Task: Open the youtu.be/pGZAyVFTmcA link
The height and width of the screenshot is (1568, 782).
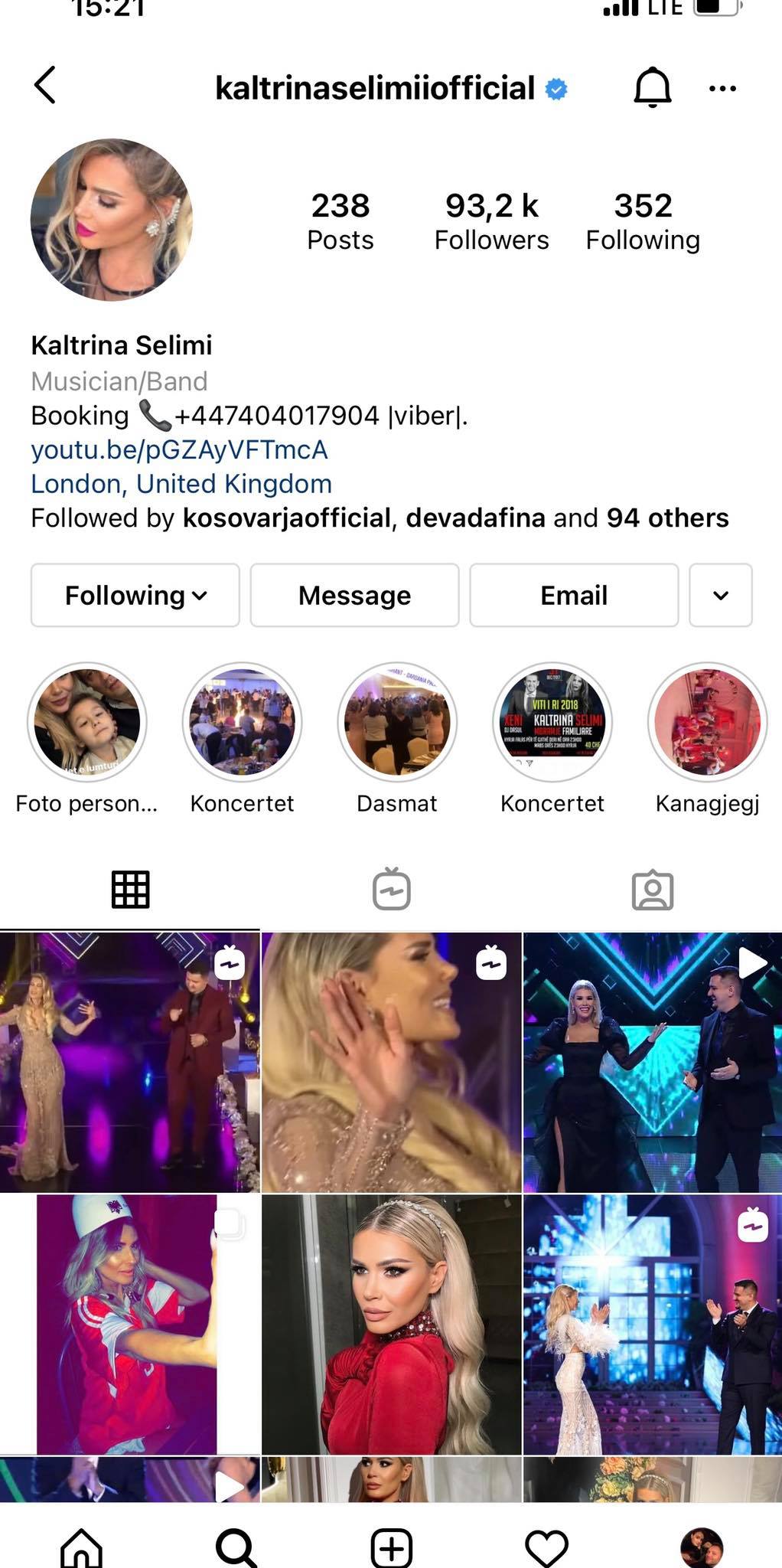Action: [179, 449]
